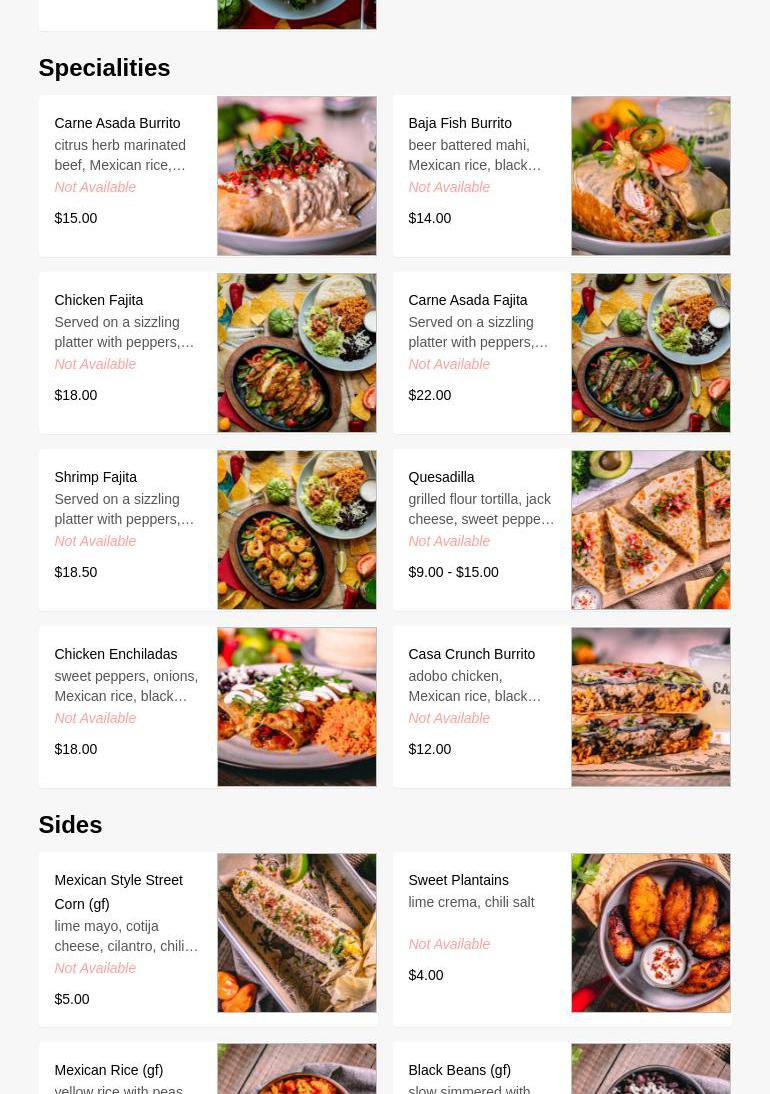This screenshot has width=770, height=1094.
Task: Select the Black Beans side card
Action: [x=561, y=1072]
